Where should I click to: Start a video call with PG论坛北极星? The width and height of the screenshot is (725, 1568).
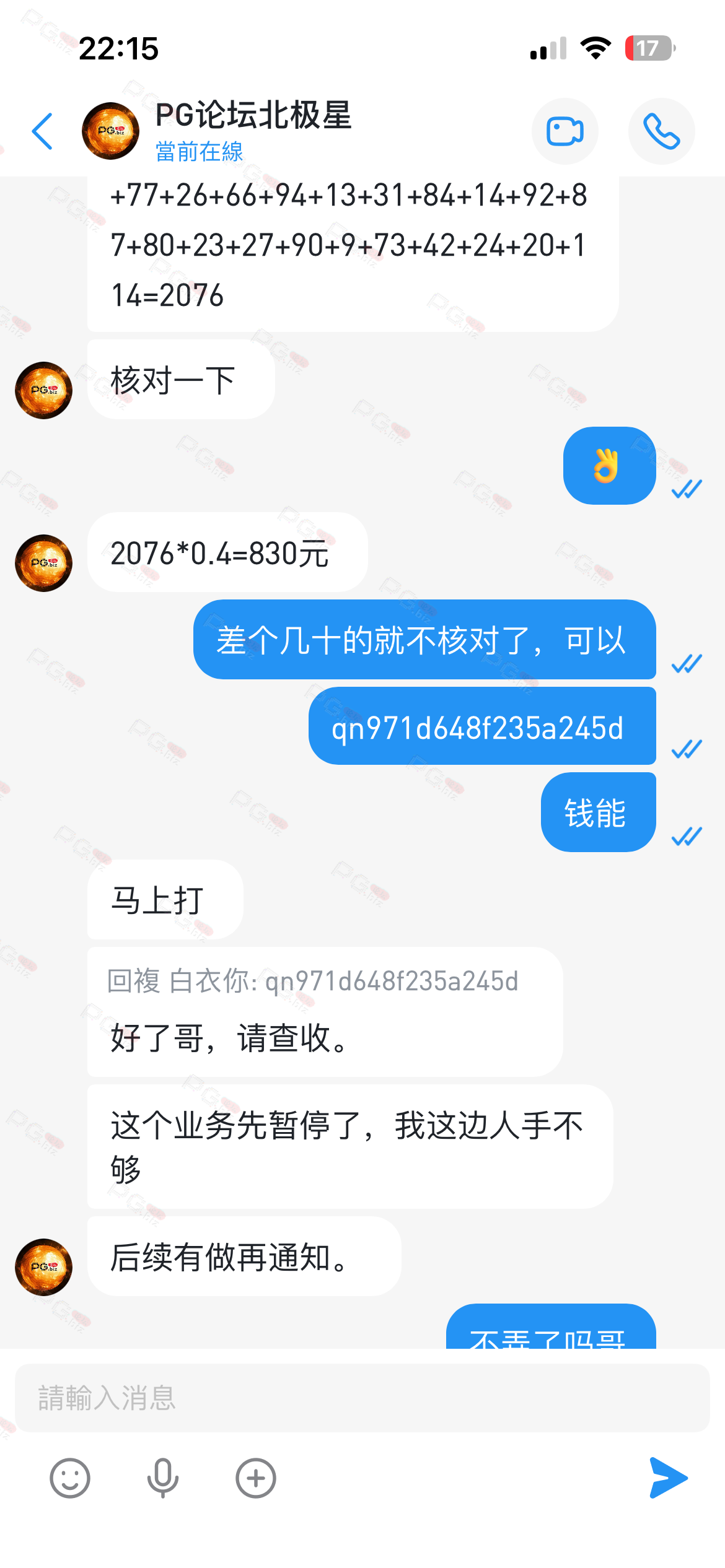(x=565, y=131)
